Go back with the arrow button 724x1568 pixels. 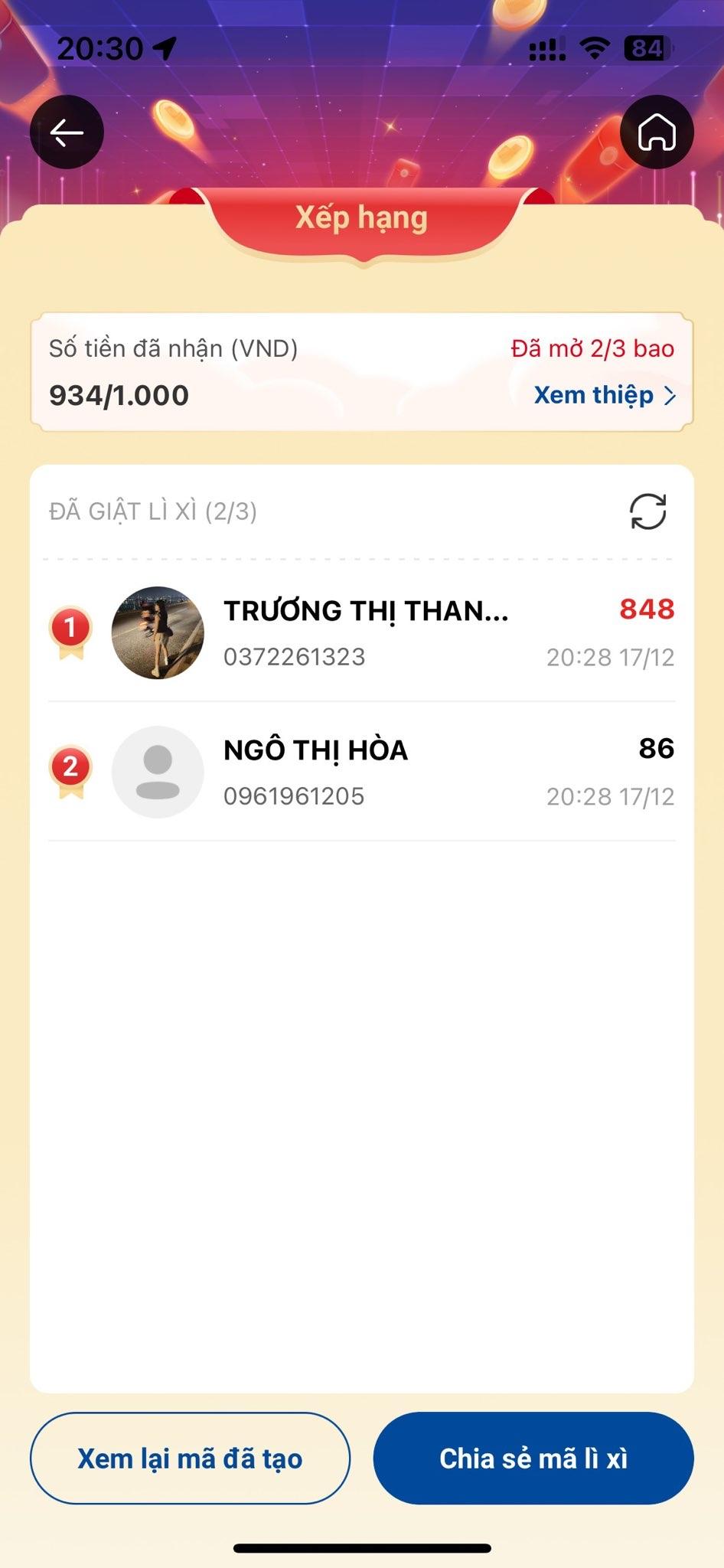[x=67, y=132]
